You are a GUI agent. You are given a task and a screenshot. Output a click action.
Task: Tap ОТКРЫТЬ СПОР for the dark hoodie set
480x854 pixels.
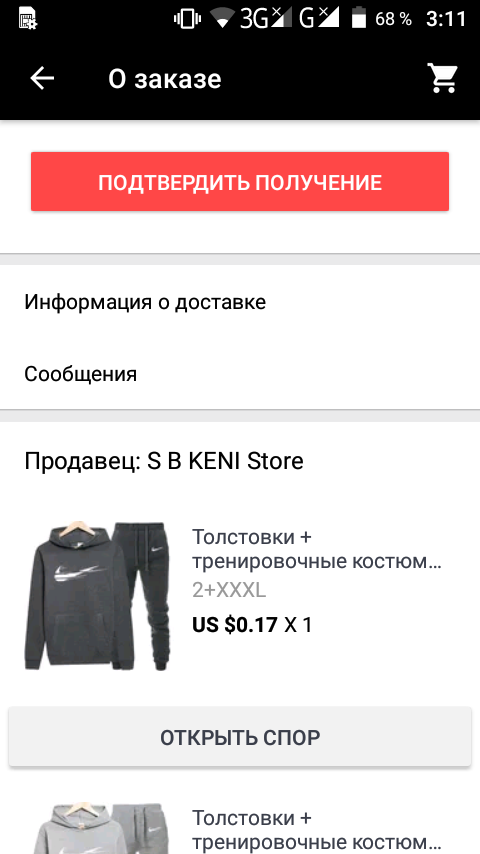coord(240,737)
